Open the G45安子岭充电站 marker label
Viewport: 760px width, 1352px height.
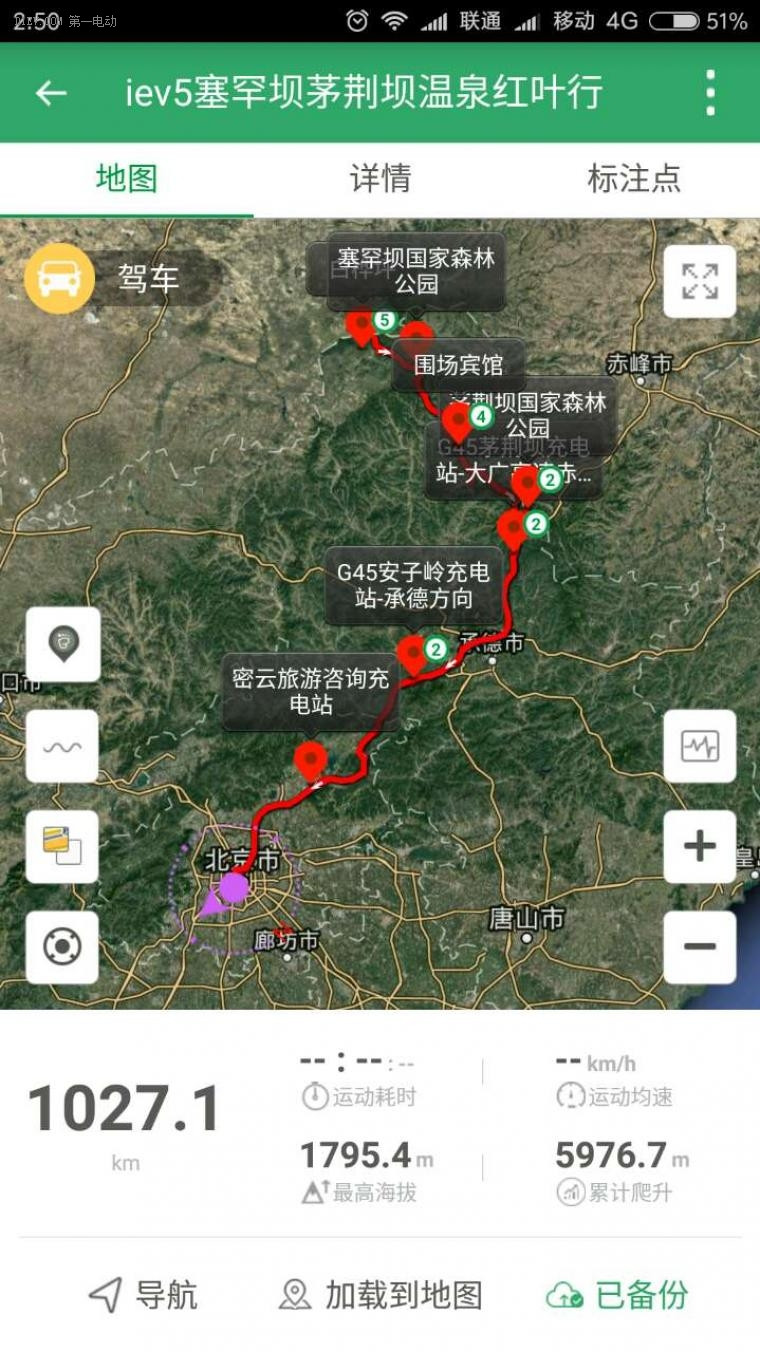(413, 586)
